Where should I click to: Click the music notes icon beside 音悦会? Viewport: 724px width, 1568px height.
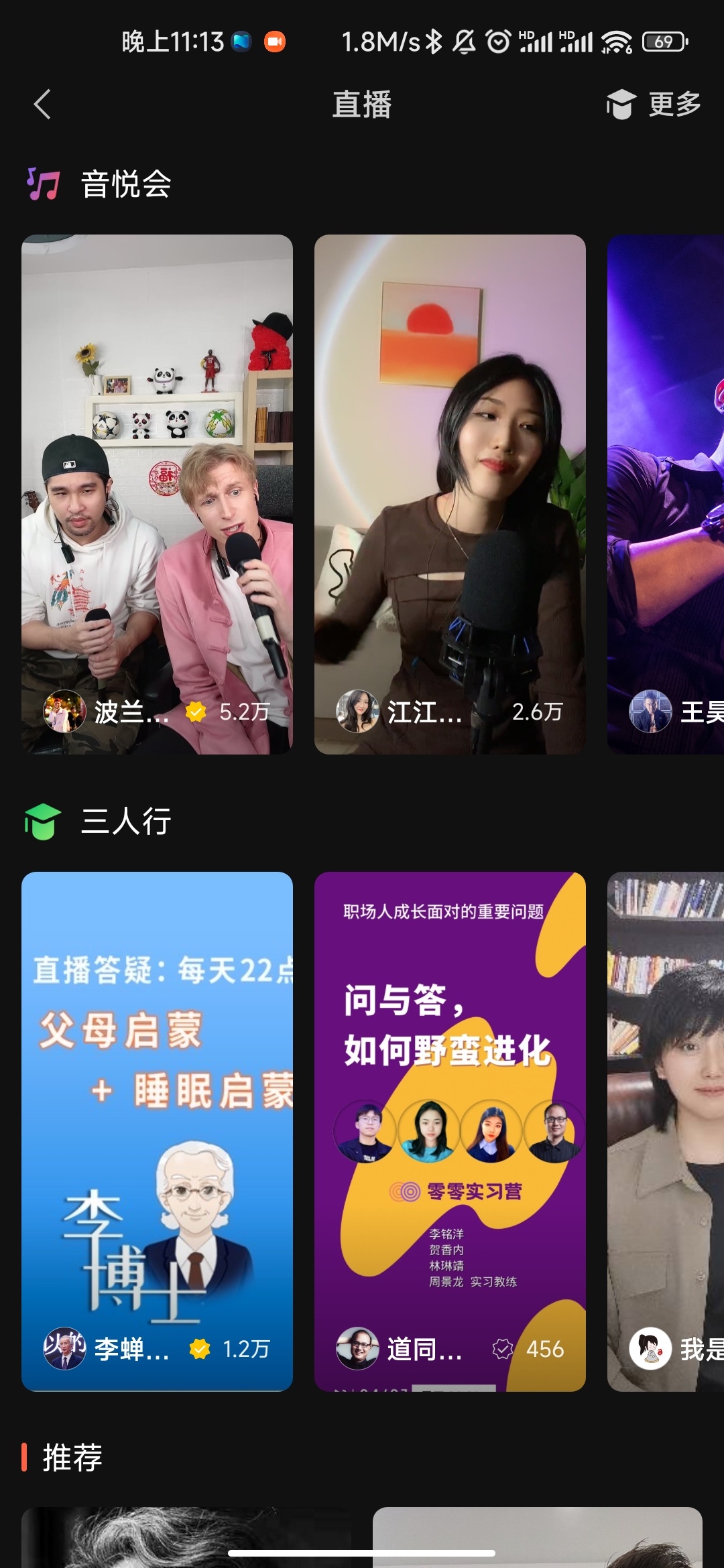(42, 185)
